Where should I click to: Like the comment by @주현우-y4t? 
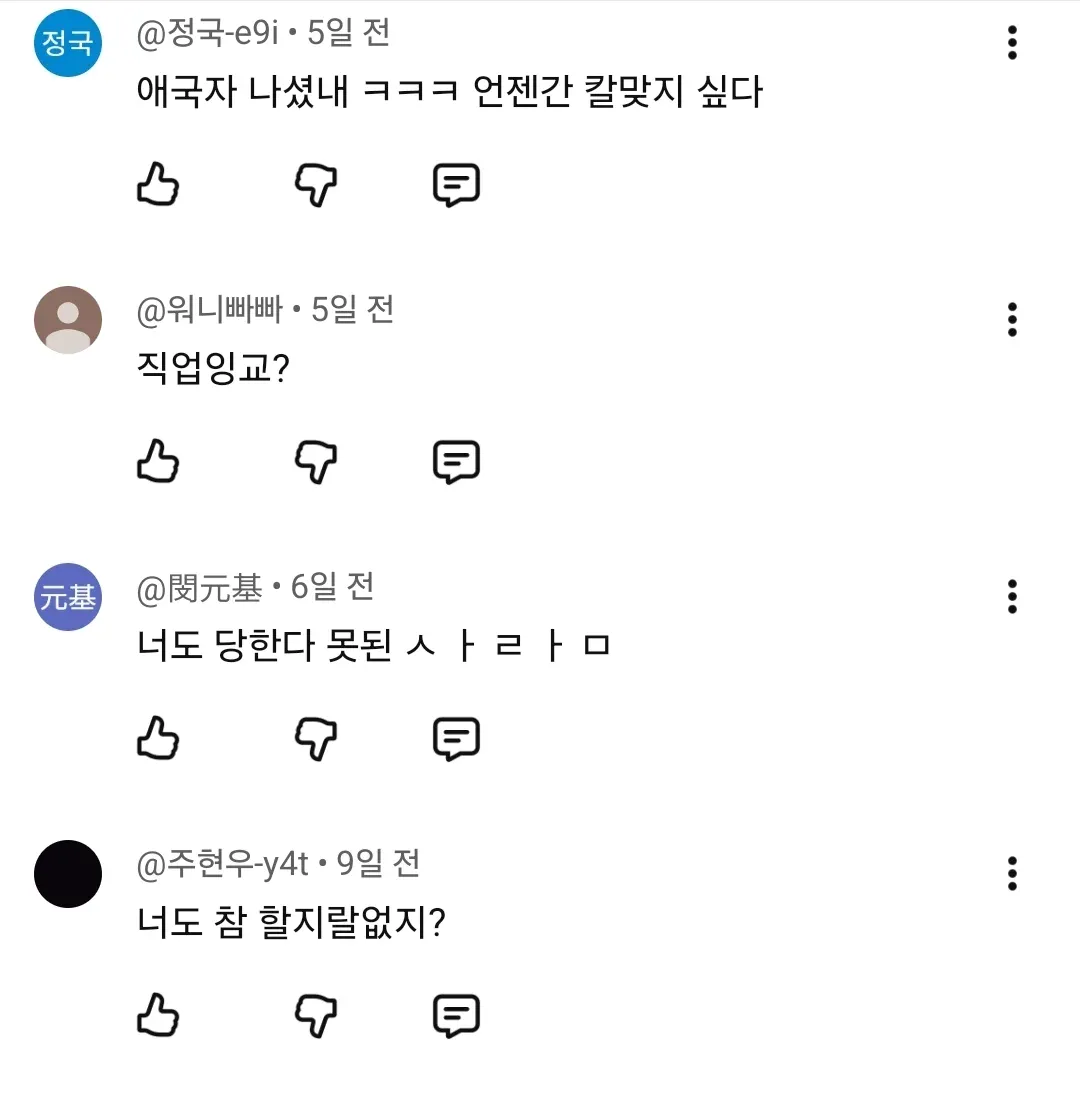coord(157,1016)
